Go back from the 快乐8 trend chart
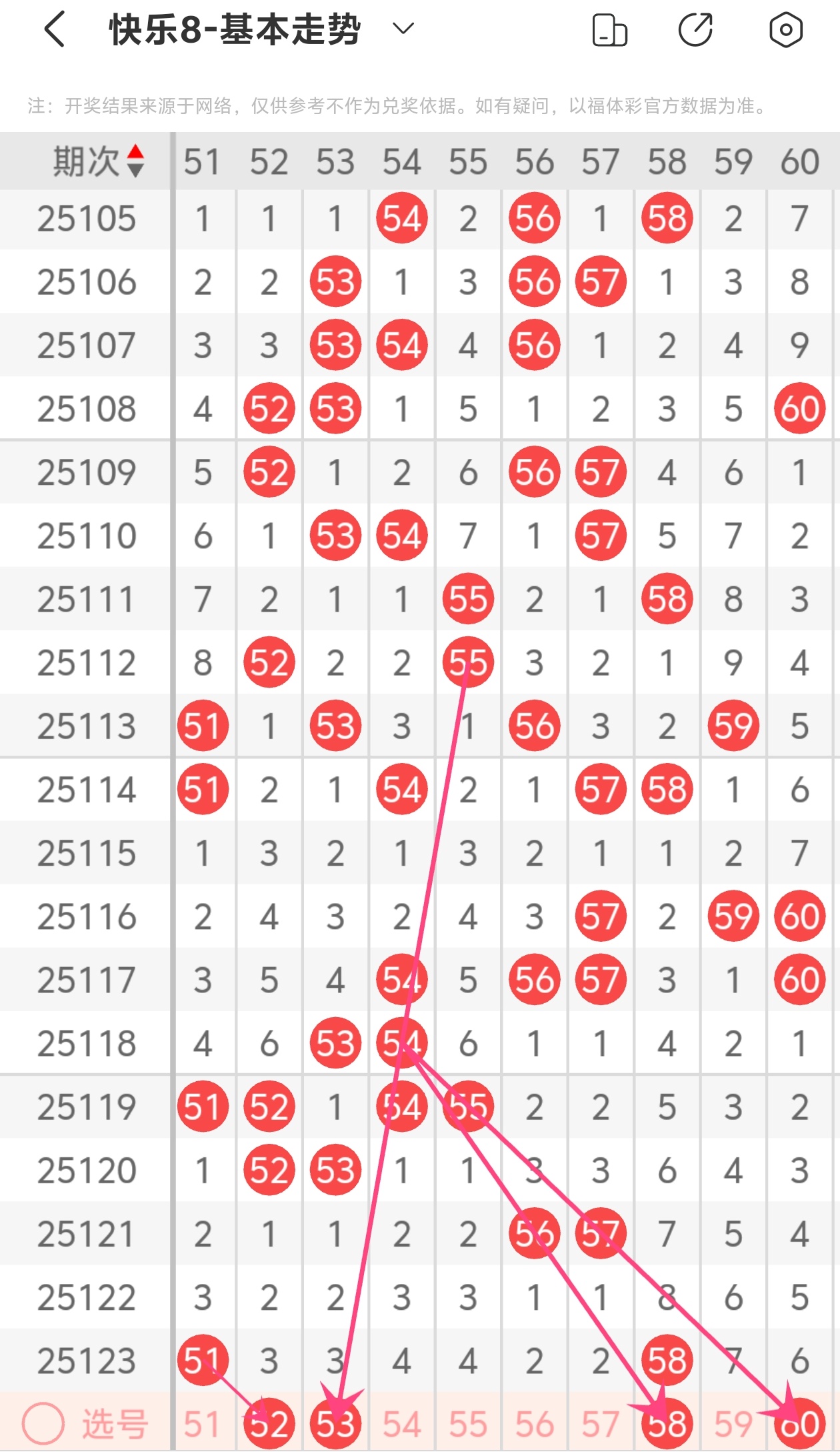The height and width of the screenshot is (1454, 840). coord(55,30)
